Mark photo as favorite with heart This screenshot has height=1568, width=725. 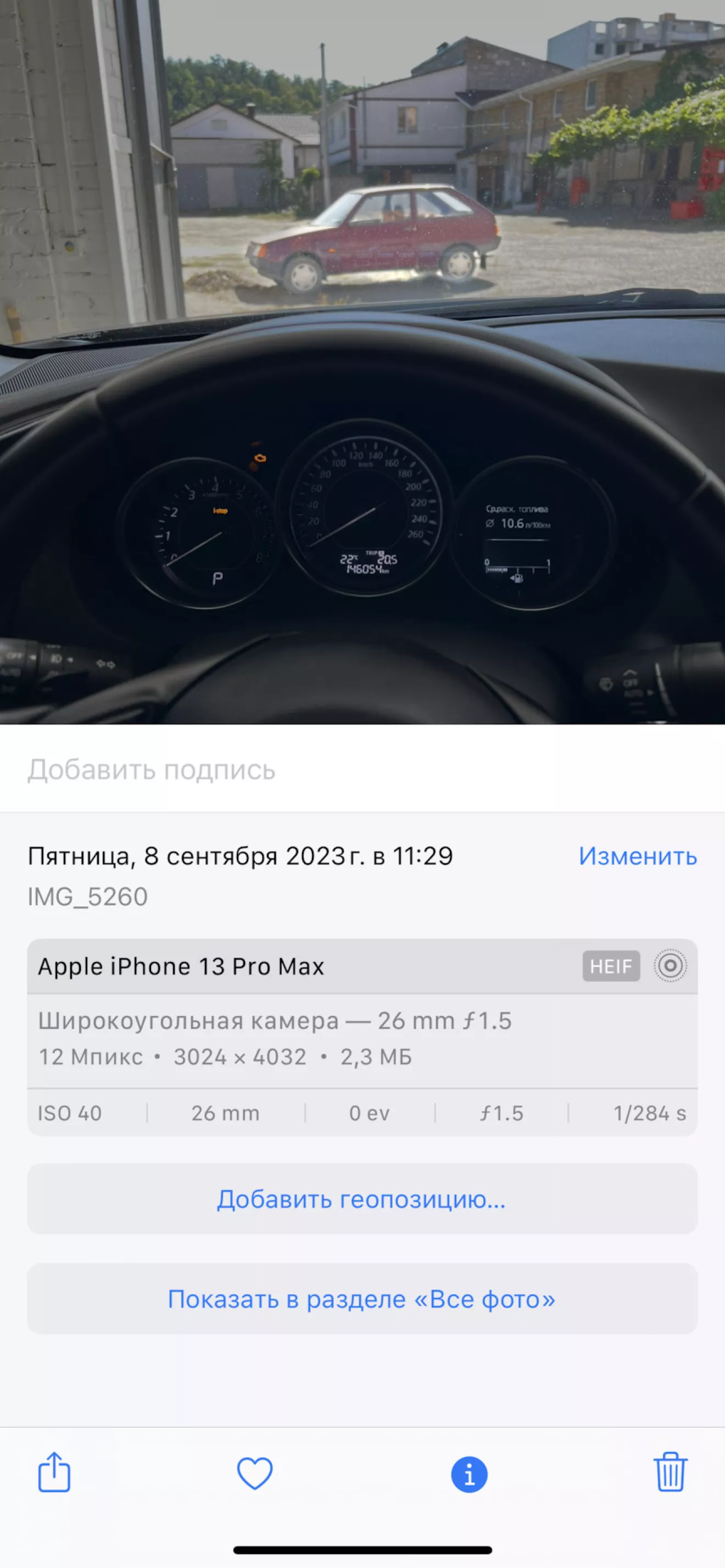pos(254,1473)
